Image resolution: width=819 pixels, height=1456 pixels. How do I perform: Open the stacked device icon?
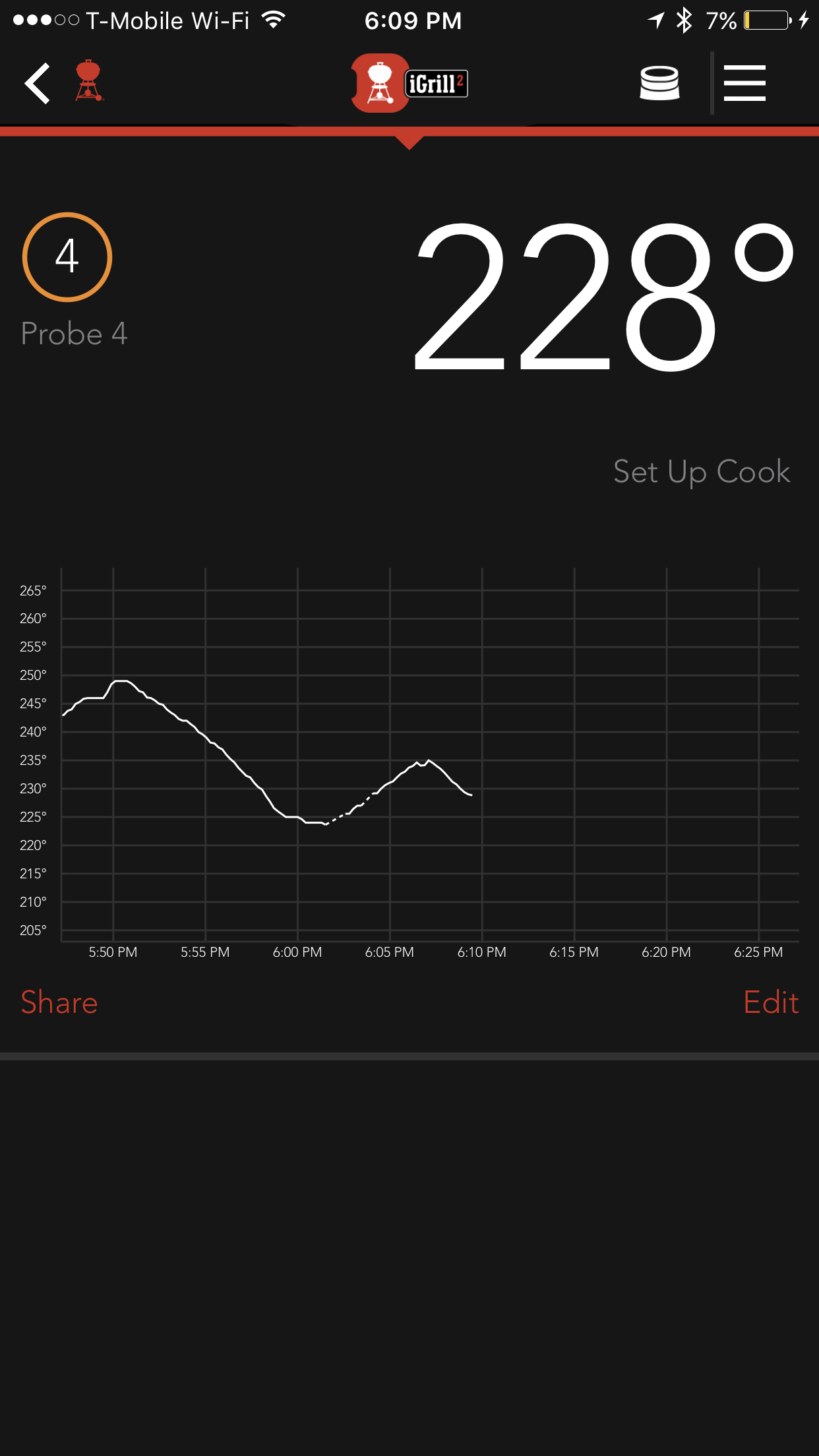[x=659, y=83]
